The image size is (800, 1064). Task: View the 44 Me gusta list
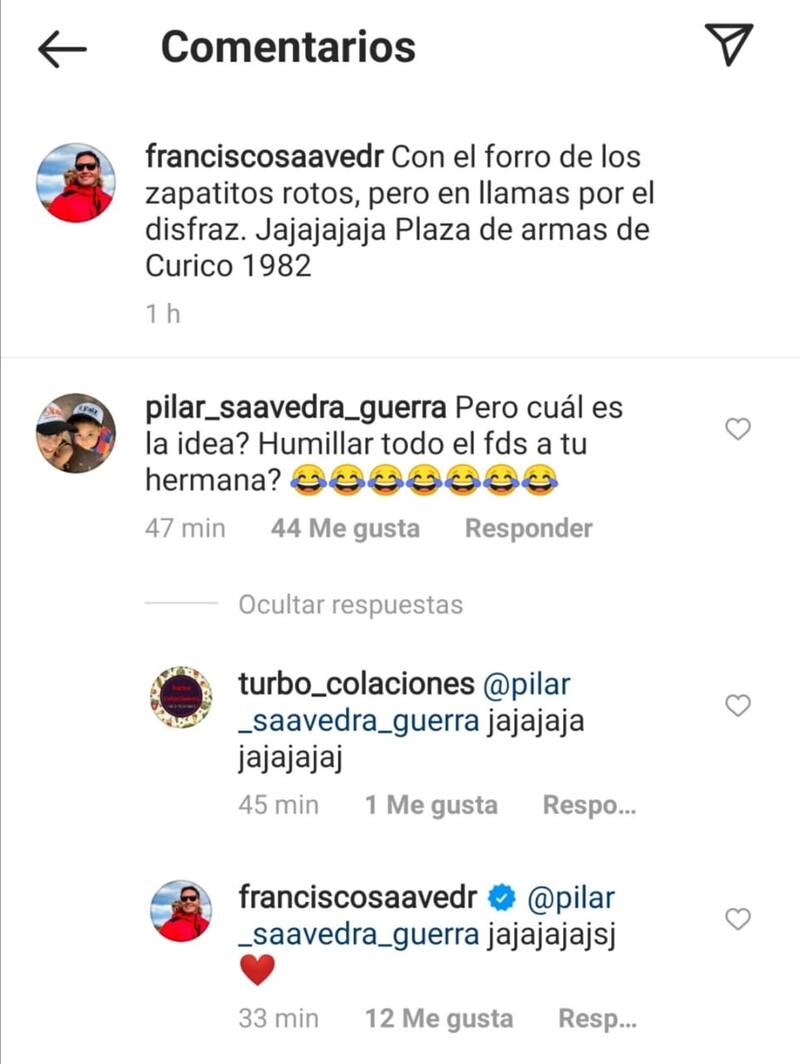click(x=345, y=528)
